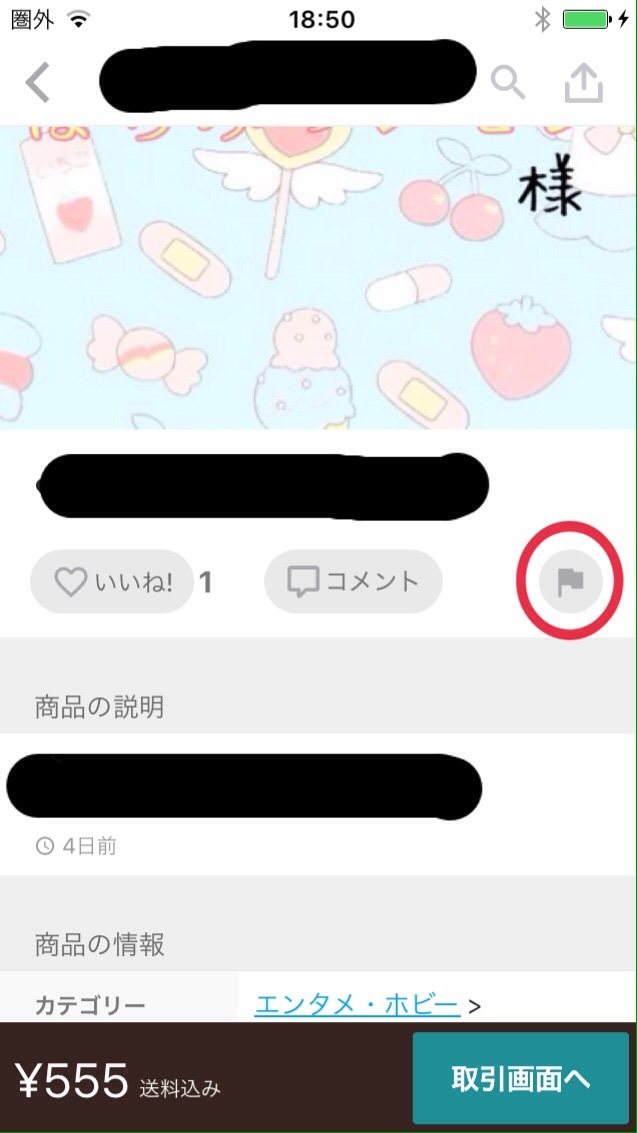Screen dimensions: 637x1133
Task: Open the エンタメ・ホビー category link
Action: point(357,1003)
